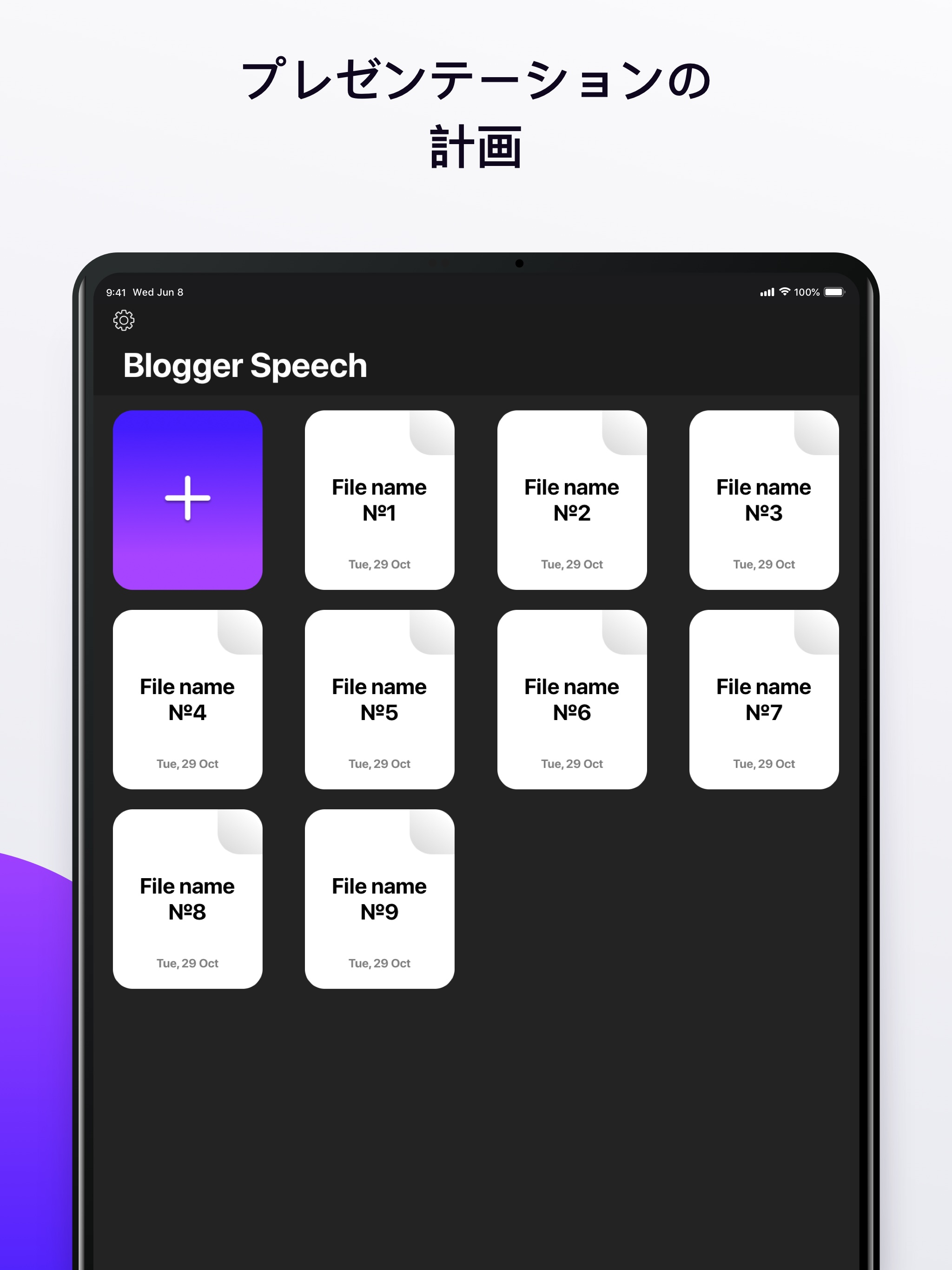Click the Blogger Speech title
This screenshot has height=1270, width=952.
pyautogui.click(x=246, y=365)
